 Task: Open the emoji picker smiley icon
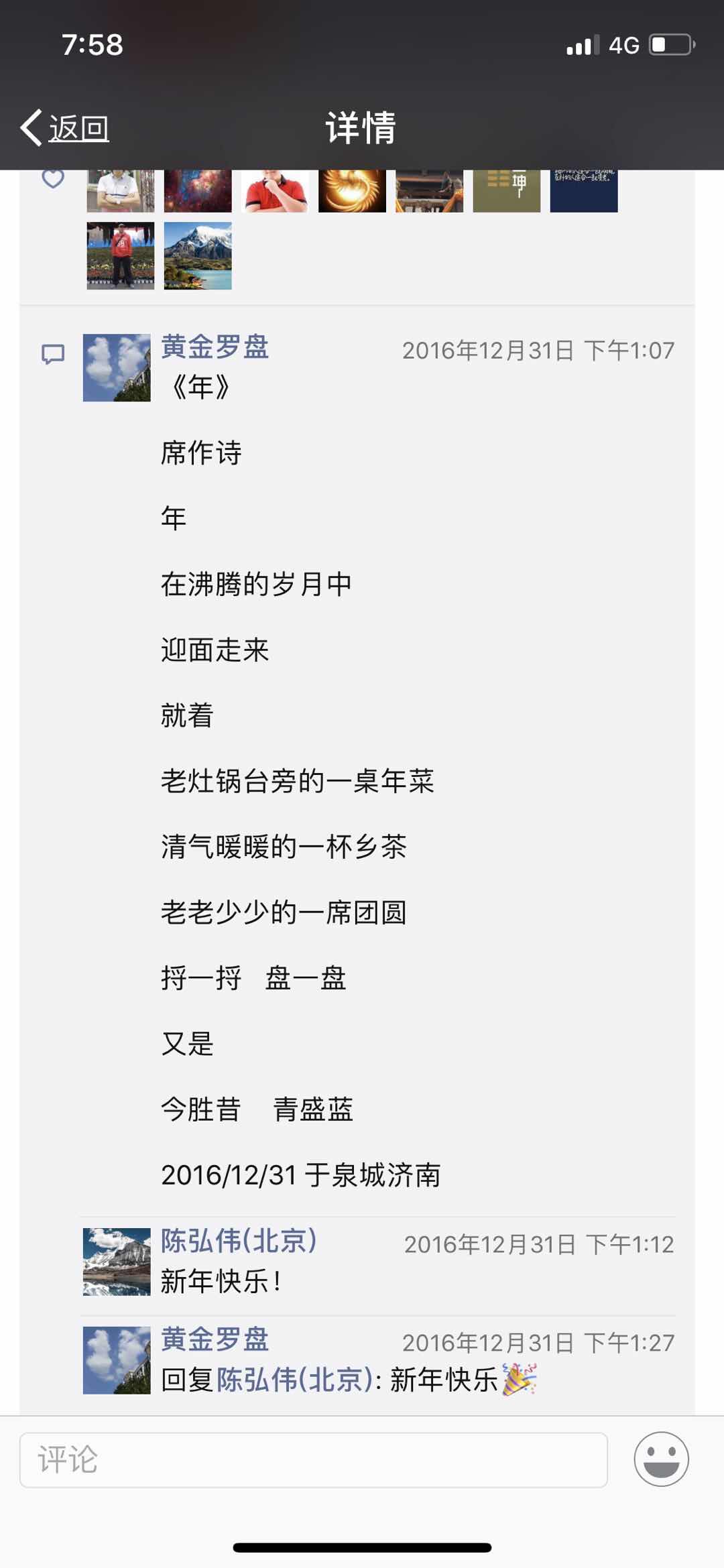coord(661,1459)
